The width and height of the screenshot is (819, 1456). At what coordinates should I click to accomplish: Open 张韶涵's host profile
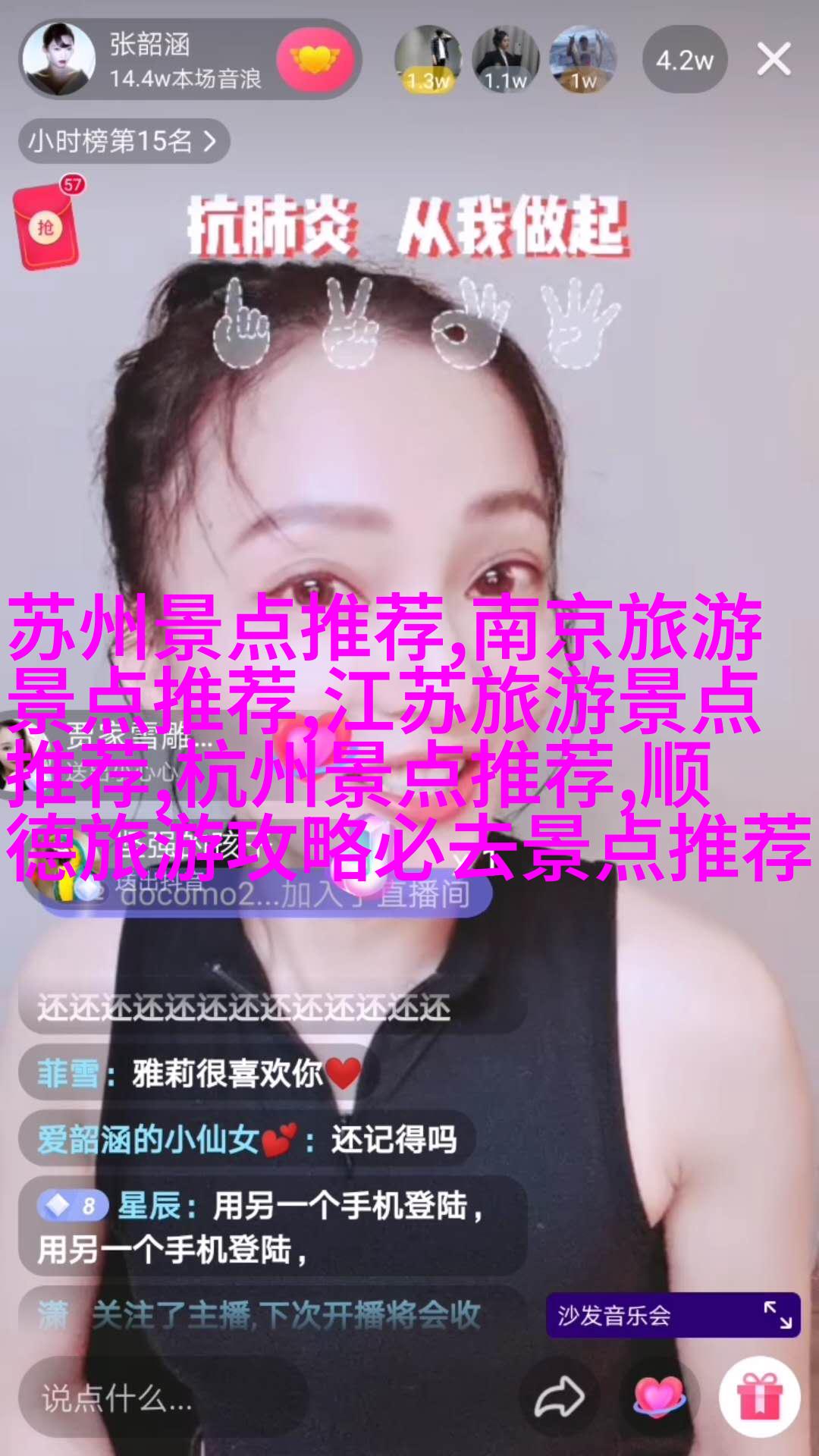click(59, 59)
